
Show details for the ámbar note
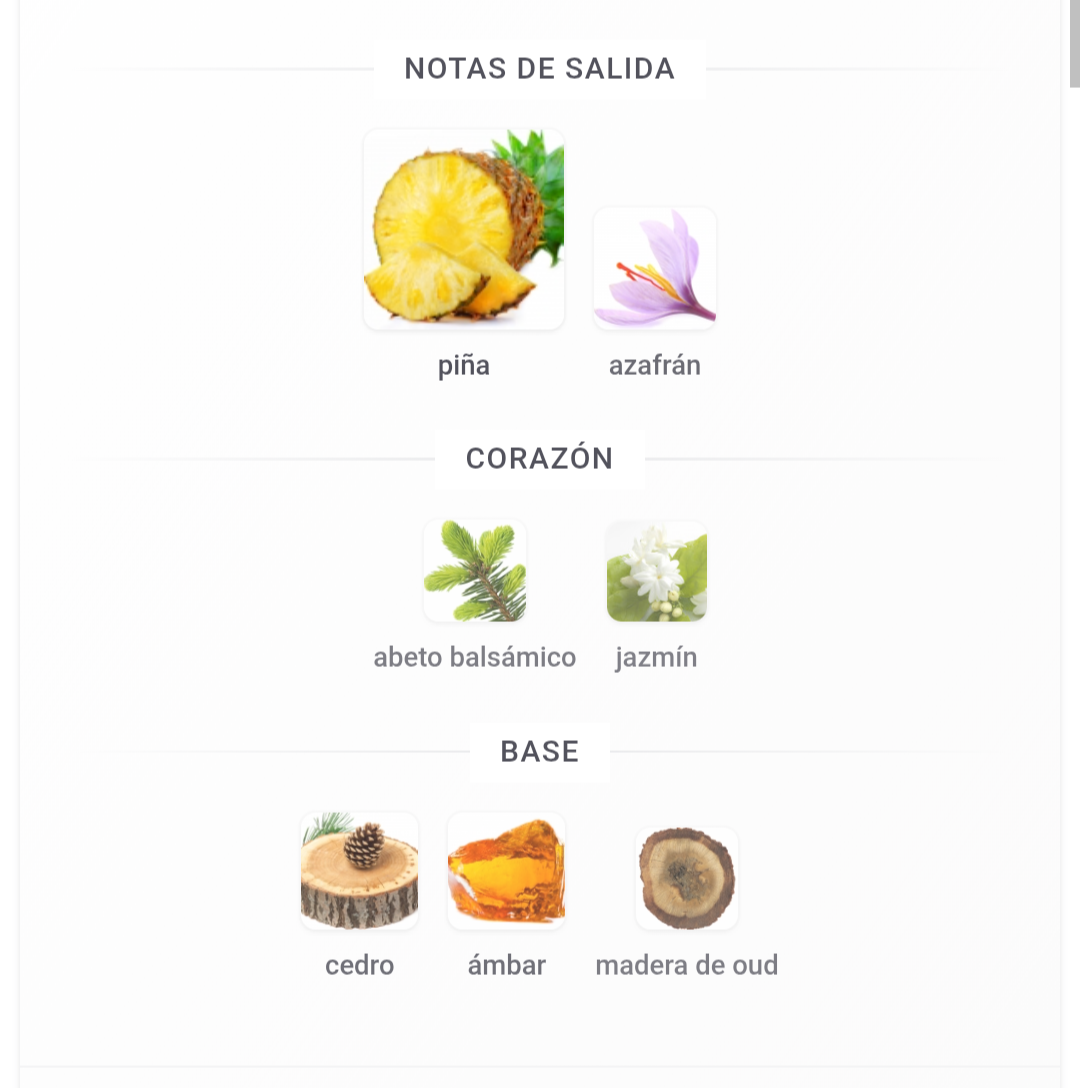click(x=506, y=871)
